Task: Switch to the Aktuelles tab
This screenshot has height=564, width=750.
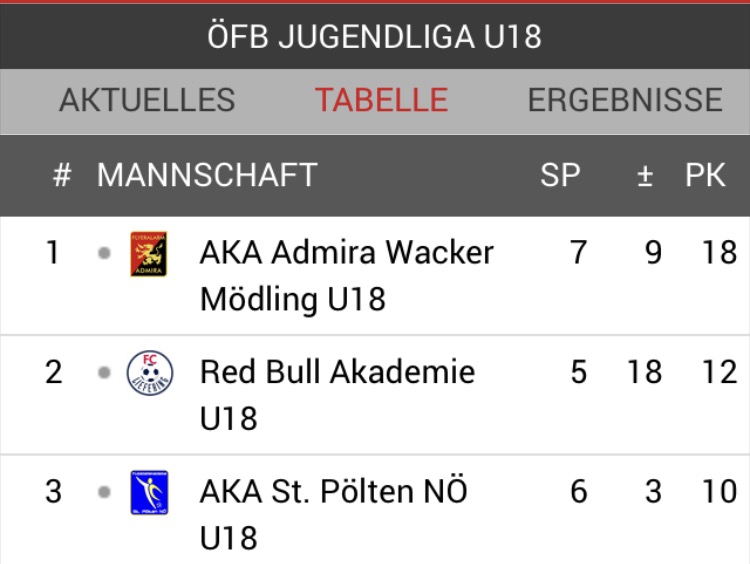Action: pos(147,100)
